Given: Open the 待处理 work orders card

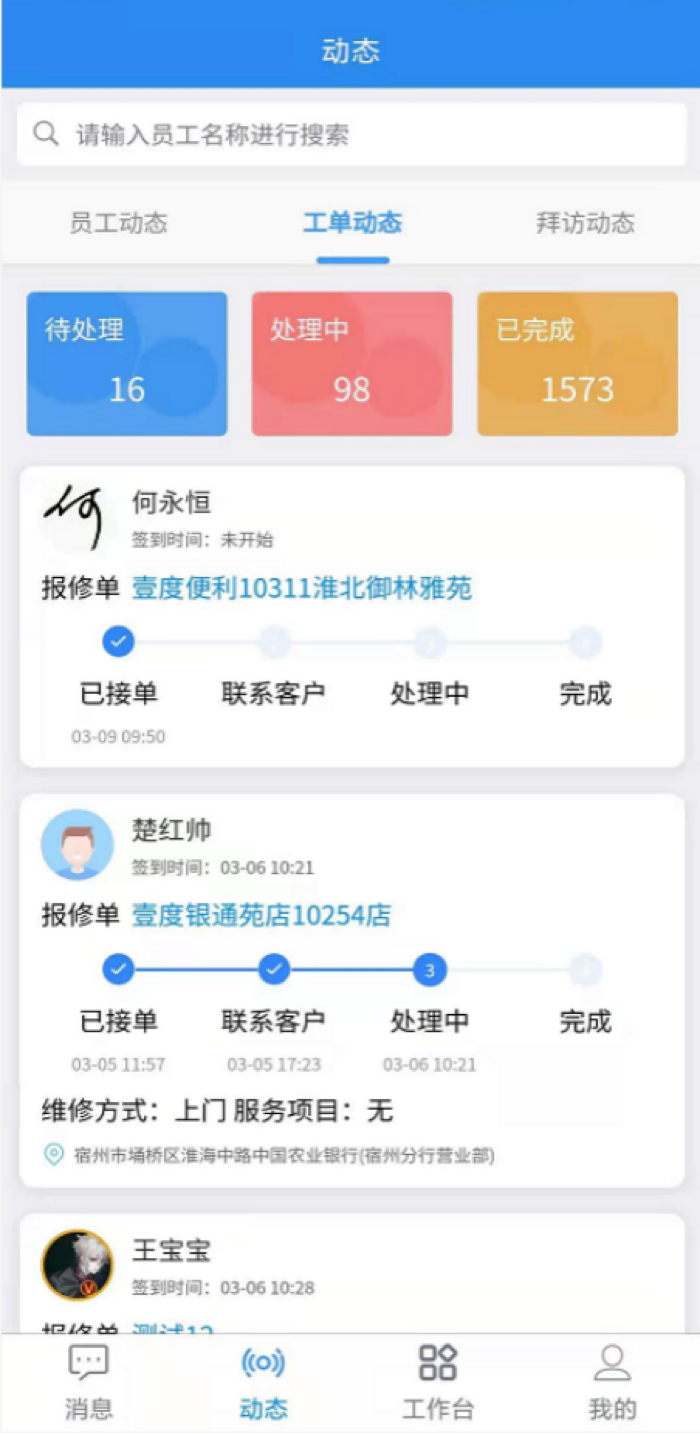Looking at the screenshot, I should click(x=127, y=364).
